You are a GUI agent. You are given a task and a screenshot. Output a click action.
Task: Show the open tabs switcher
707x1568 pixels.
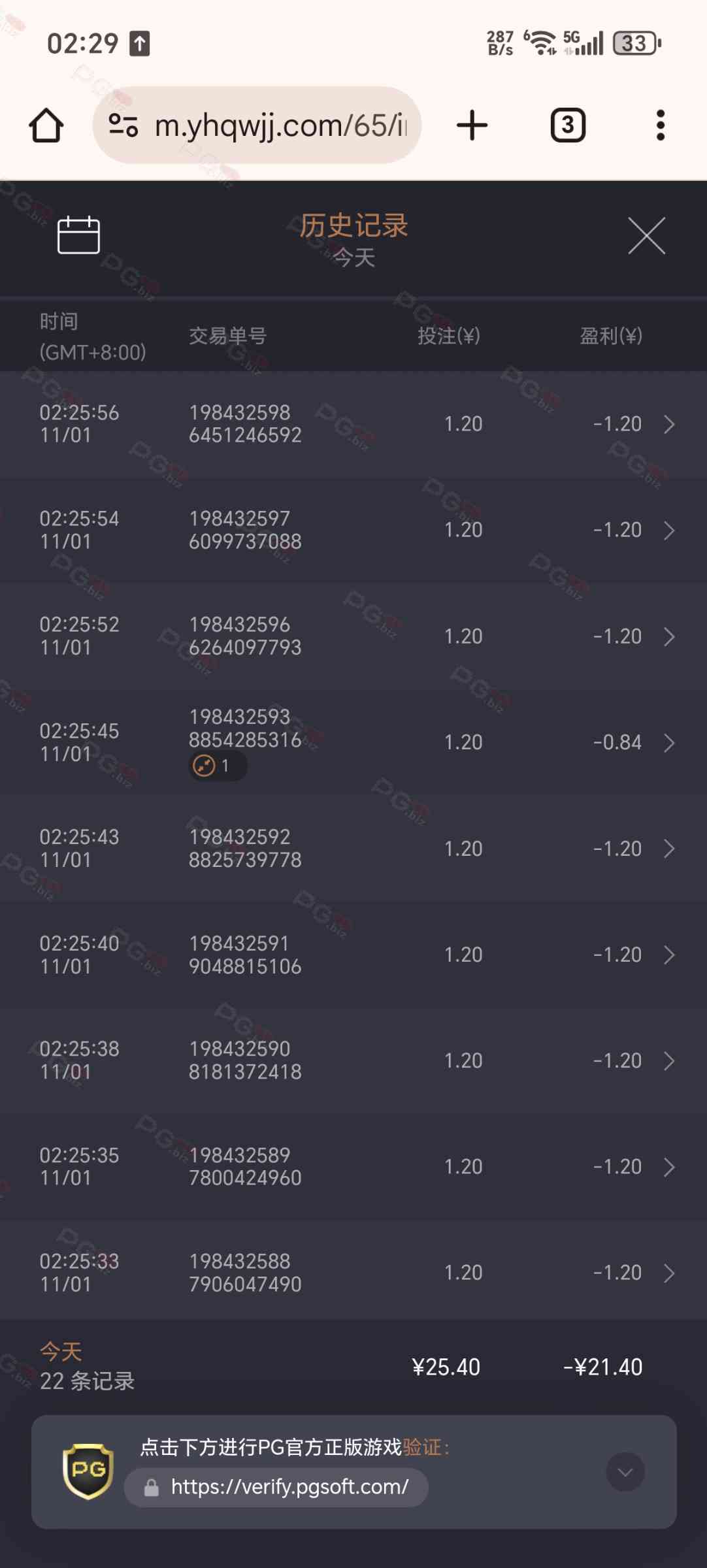pos(568,125)
